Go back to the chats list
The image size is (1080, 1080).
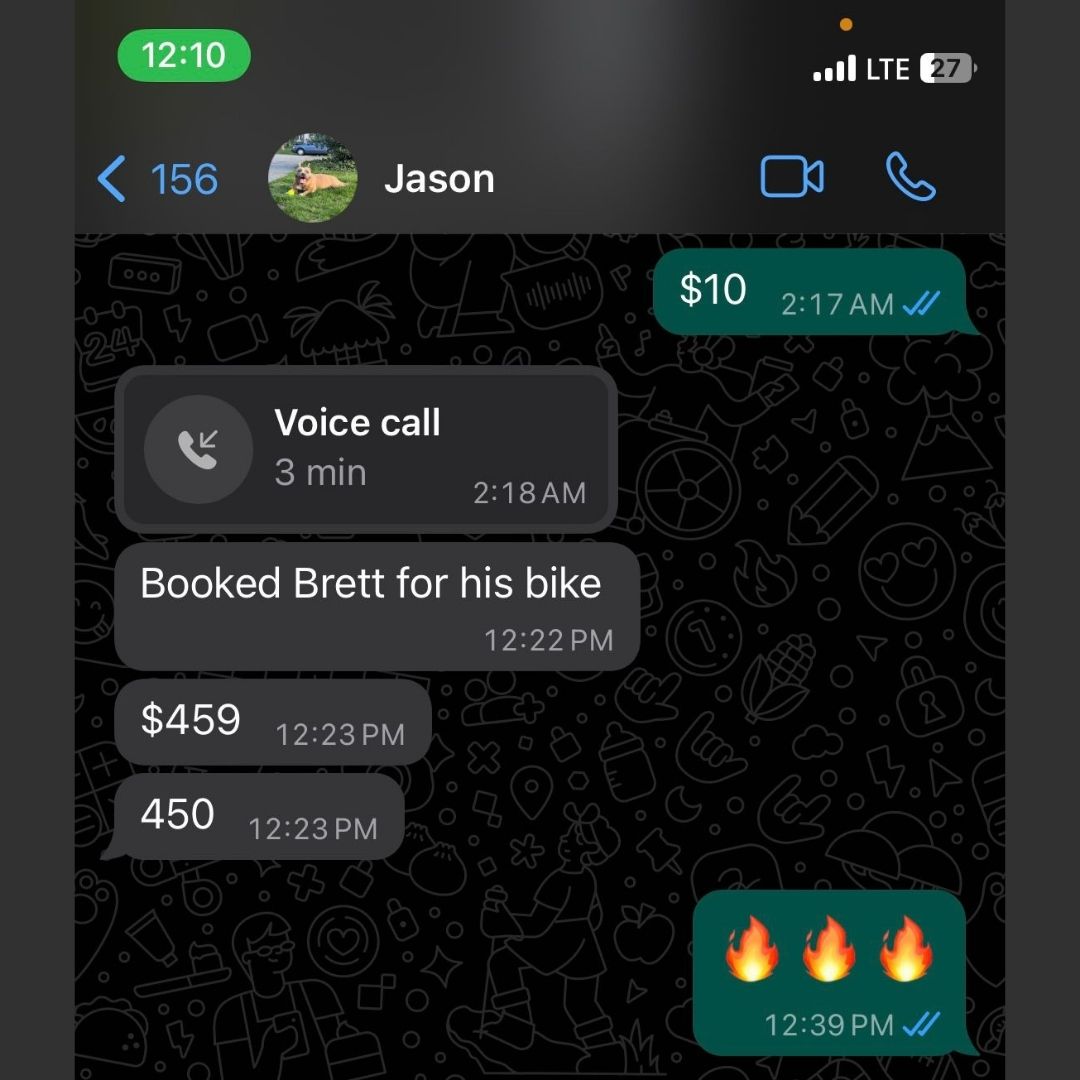[157, 178]
